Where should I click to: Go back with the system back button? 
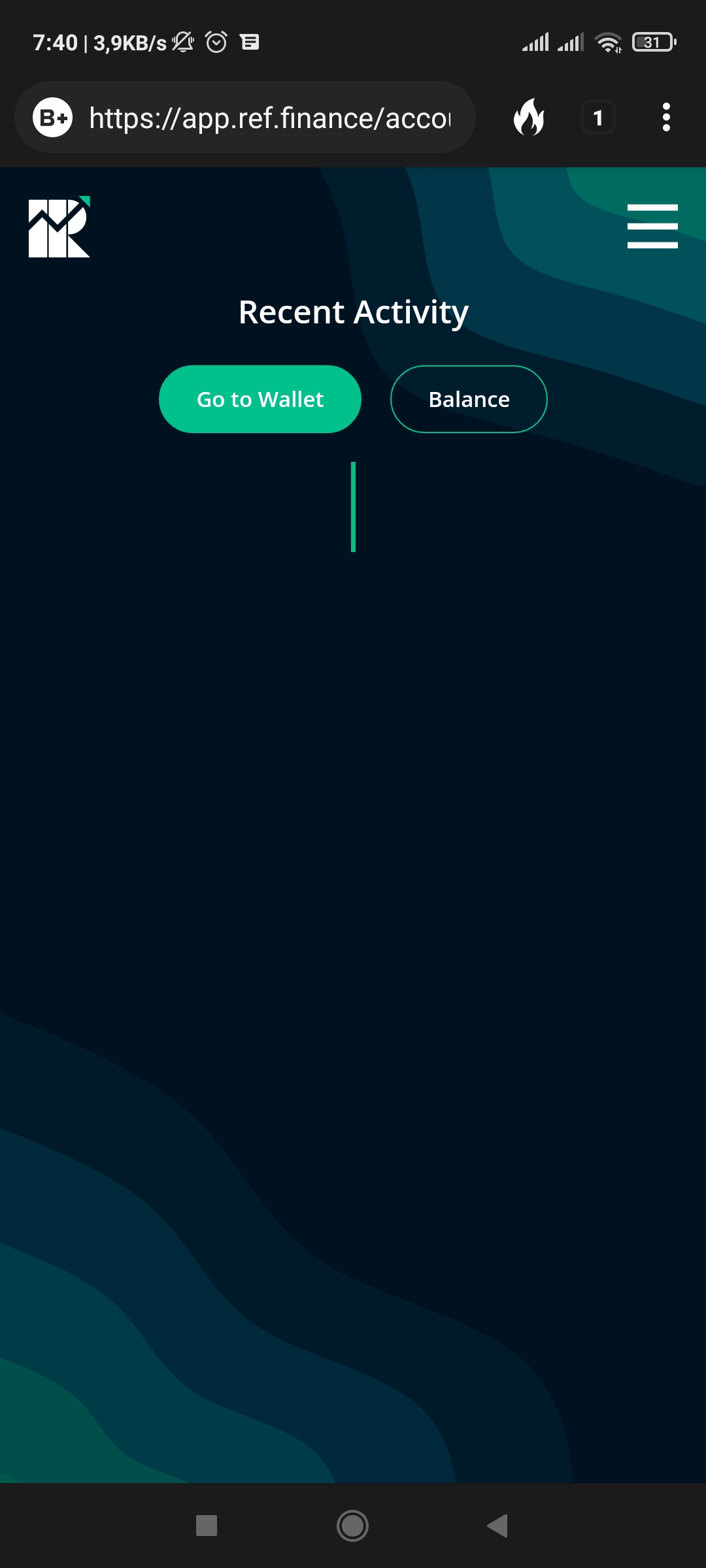point(497,1526)
